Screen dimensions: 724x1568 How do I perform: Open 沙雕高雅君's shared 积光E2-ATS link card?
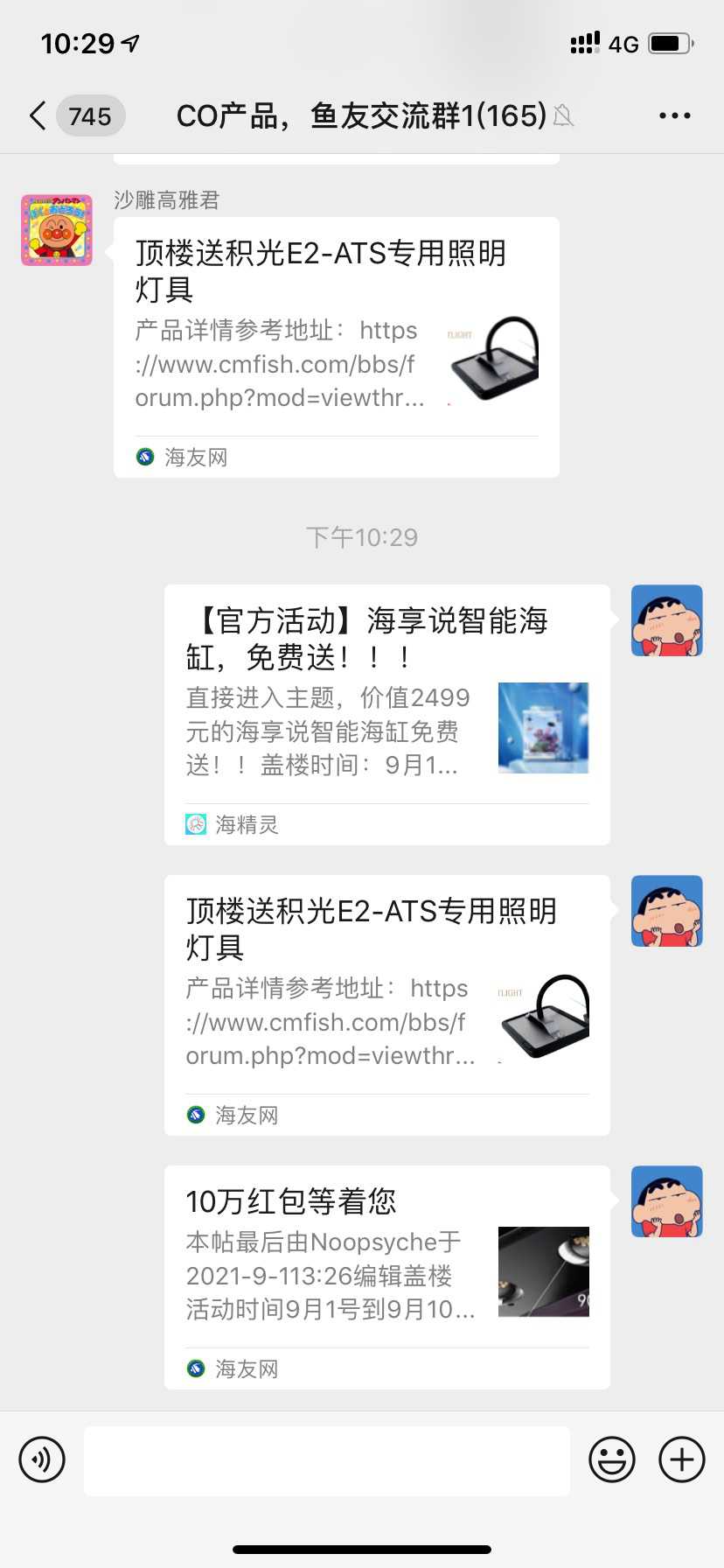pos(336,346)
